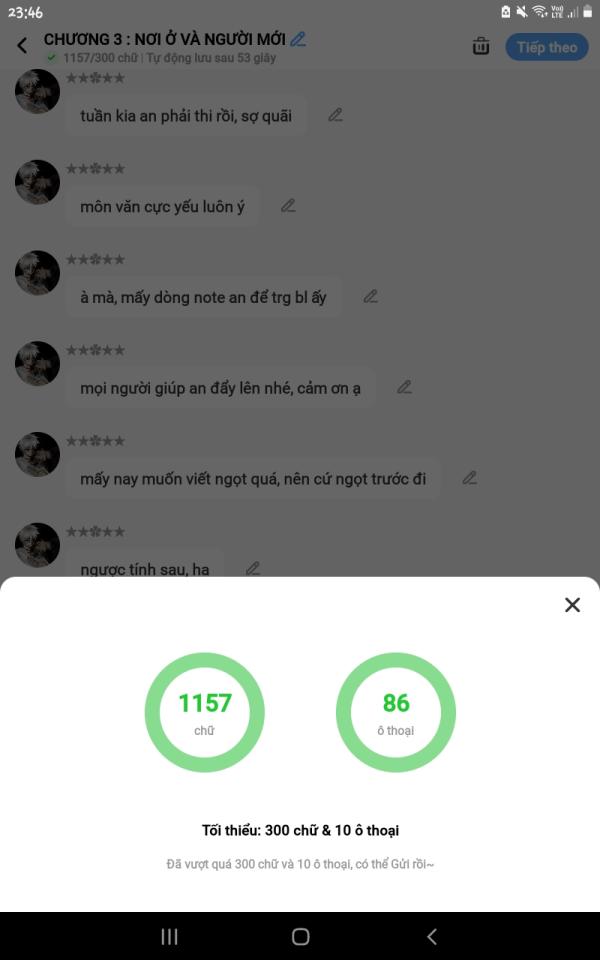The width and height of the screenshot is (600, 960).
Task: Edit the chapter title CHƯƠNG 3
Action: pos(298,40)
